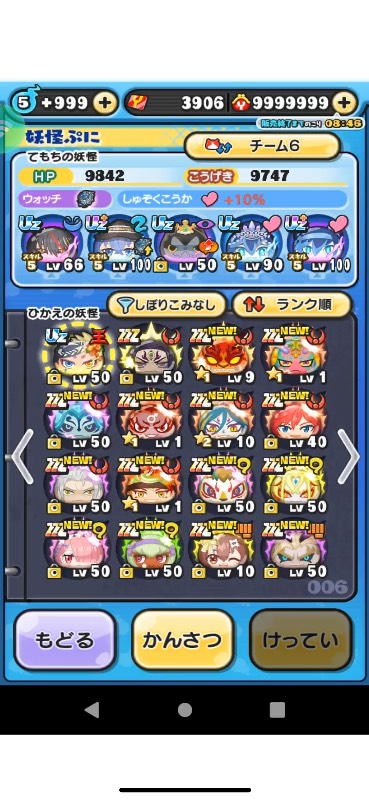Screen dimensions: 369x800
Task: Add currency with plus beside 9999999
Action: coord(345,103)
